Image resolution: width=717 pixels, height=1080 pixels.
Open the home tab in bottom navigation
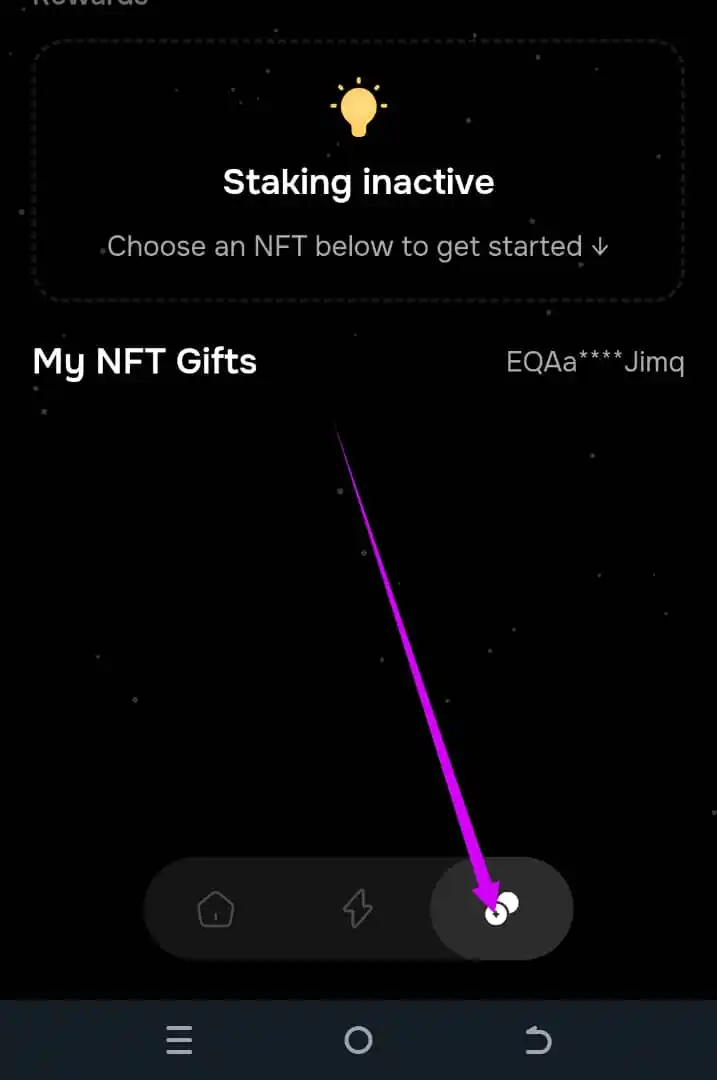[x=216, y=909]
